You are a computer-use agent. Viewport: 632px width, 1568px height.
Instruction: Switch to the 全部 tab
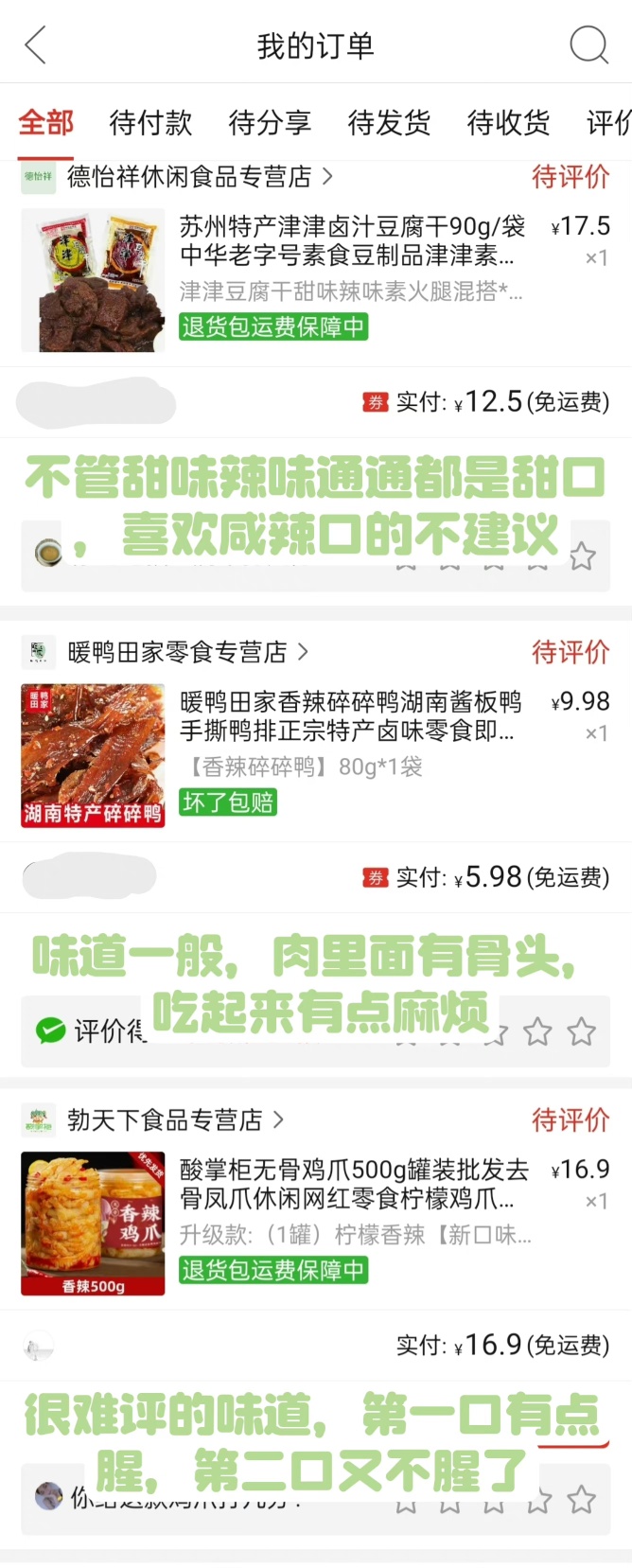pos(45,122)
